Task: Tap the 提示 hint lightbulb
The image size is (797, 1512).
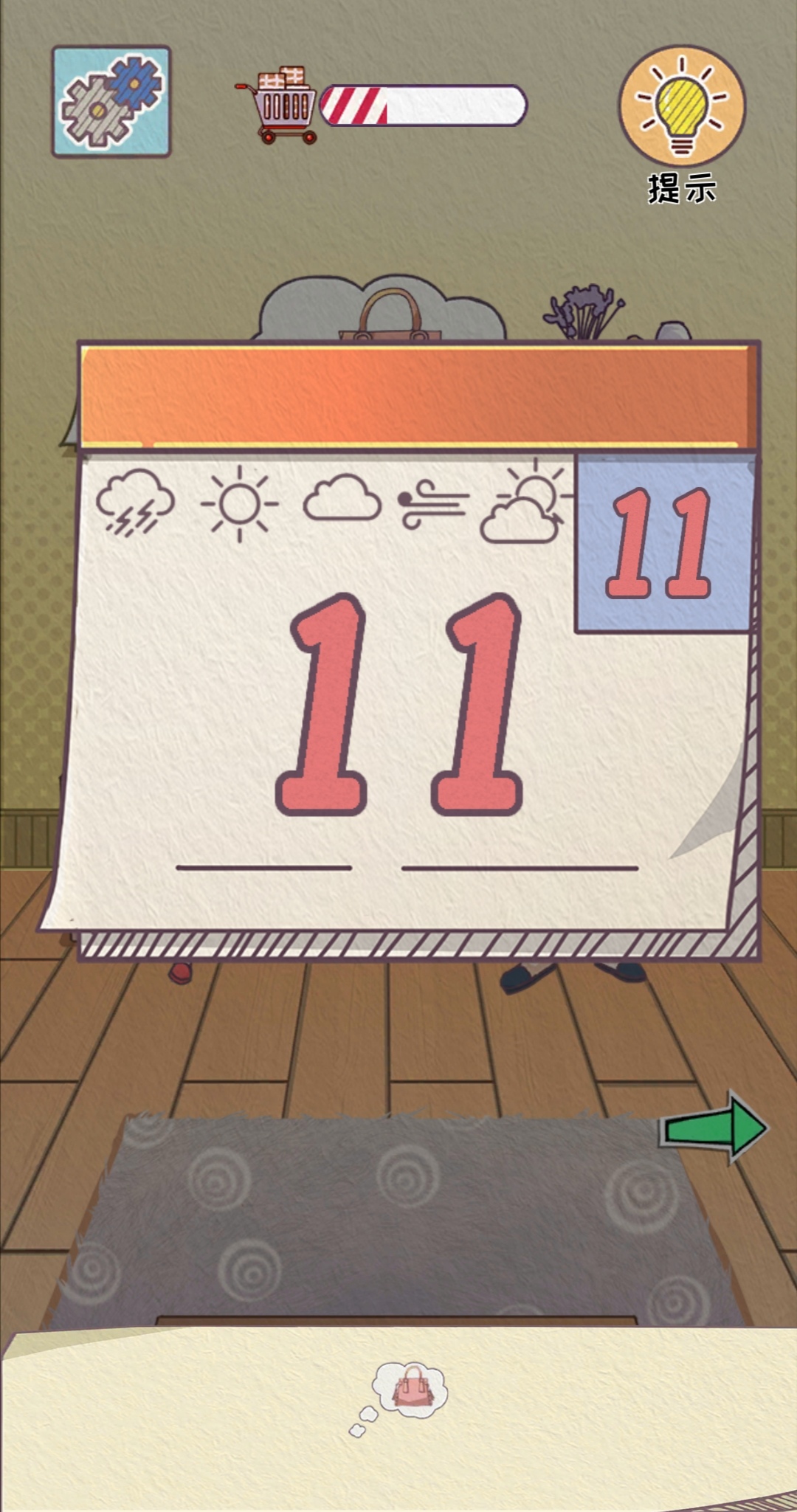Action: [681, 106]
